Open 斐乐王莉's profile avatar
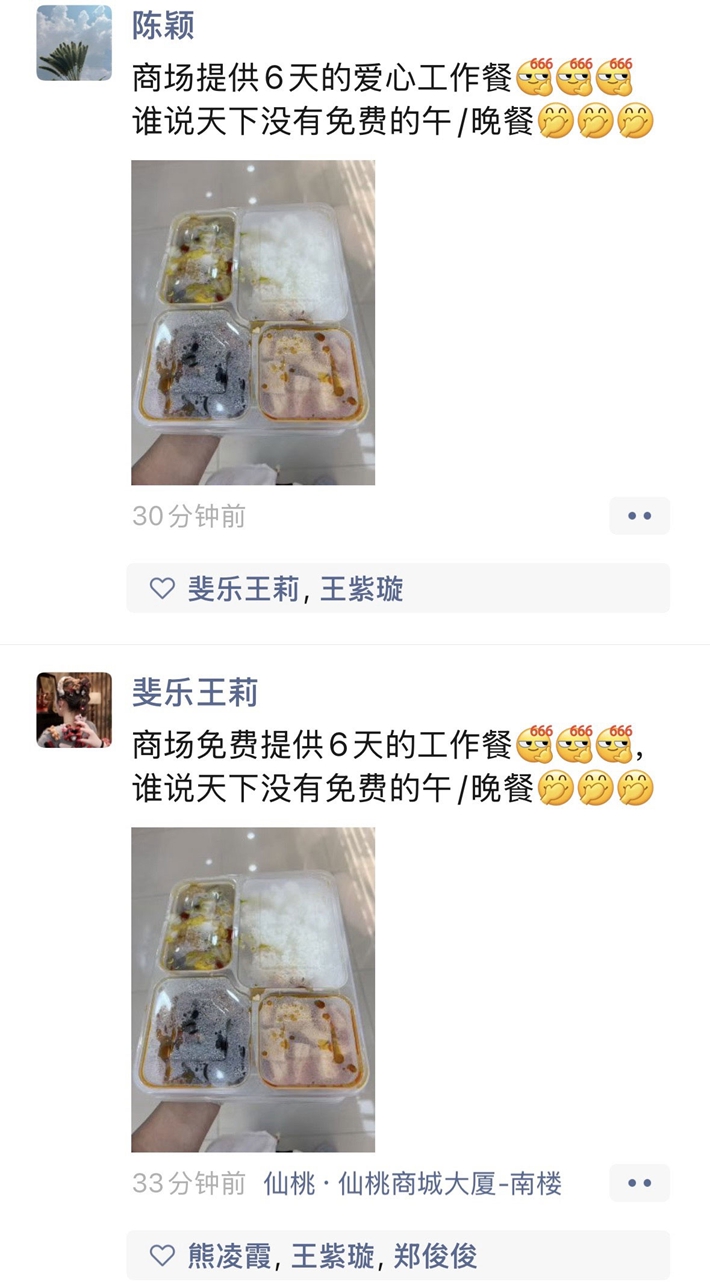The image size is (710, 1288). pyautogui.click(x=74, y=709)
